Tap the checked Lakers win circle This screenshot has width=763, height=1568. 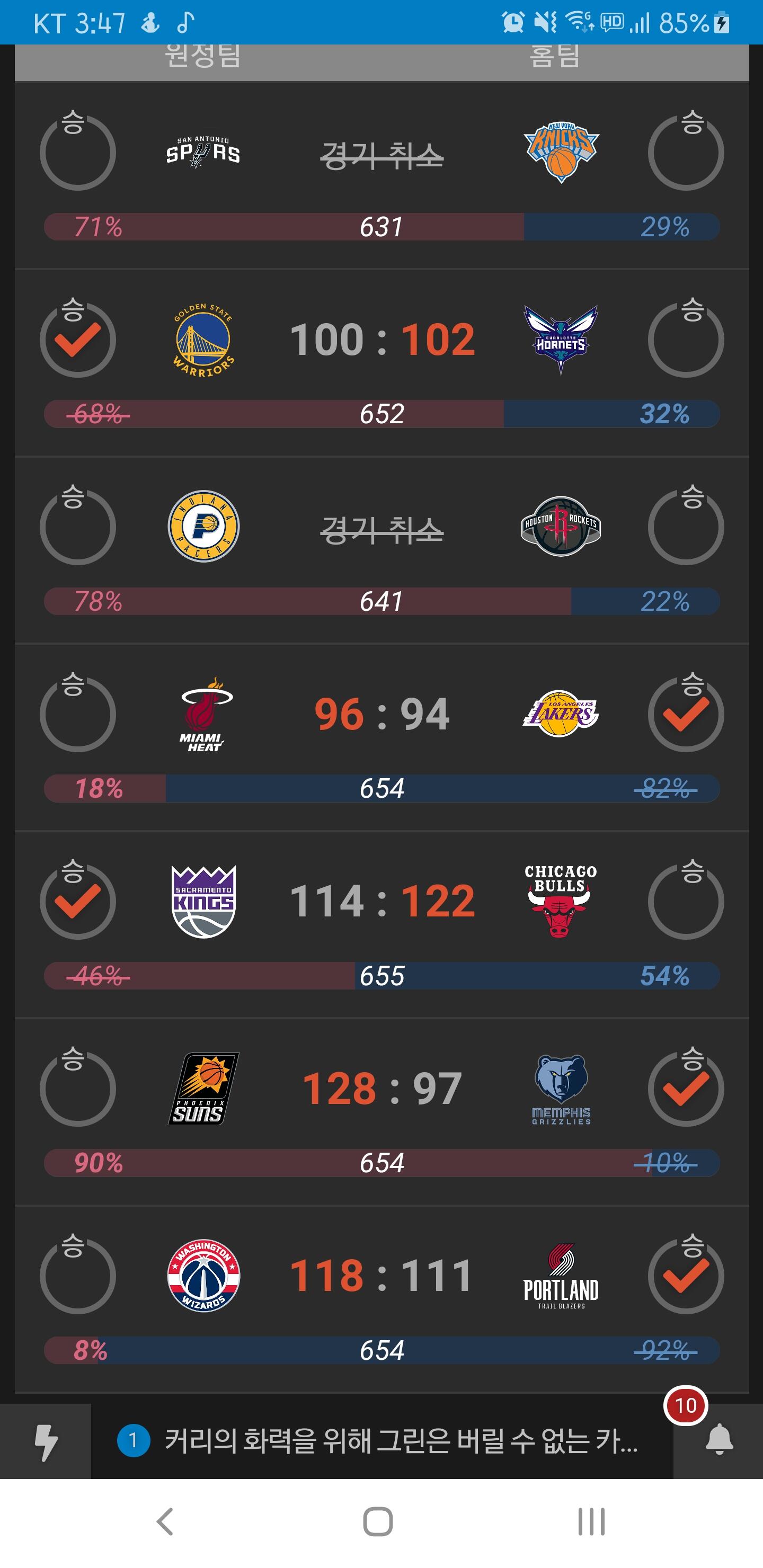point(686,714)
